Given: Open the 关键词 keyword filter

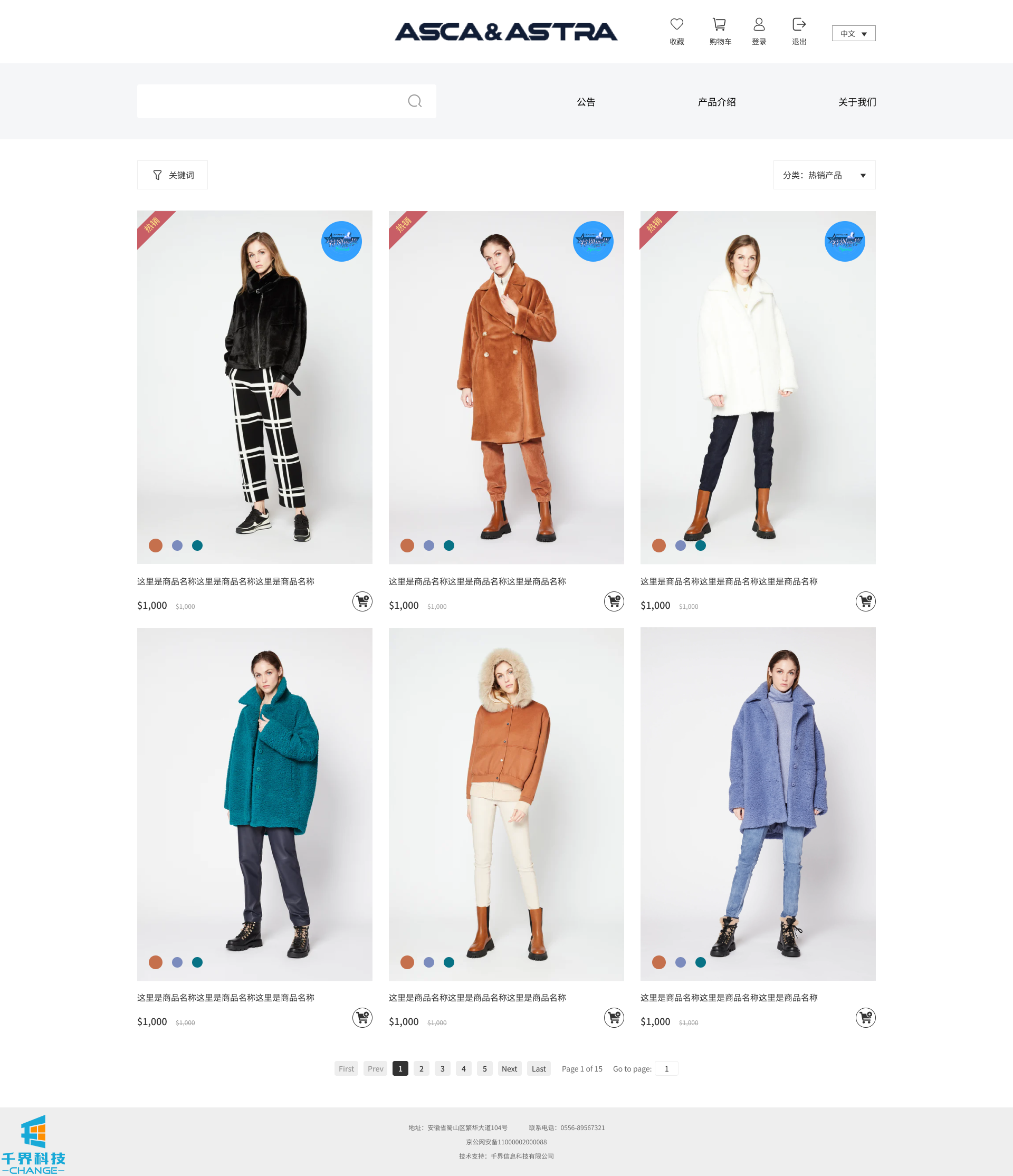Looking at the screenshot, I should 173,175.
